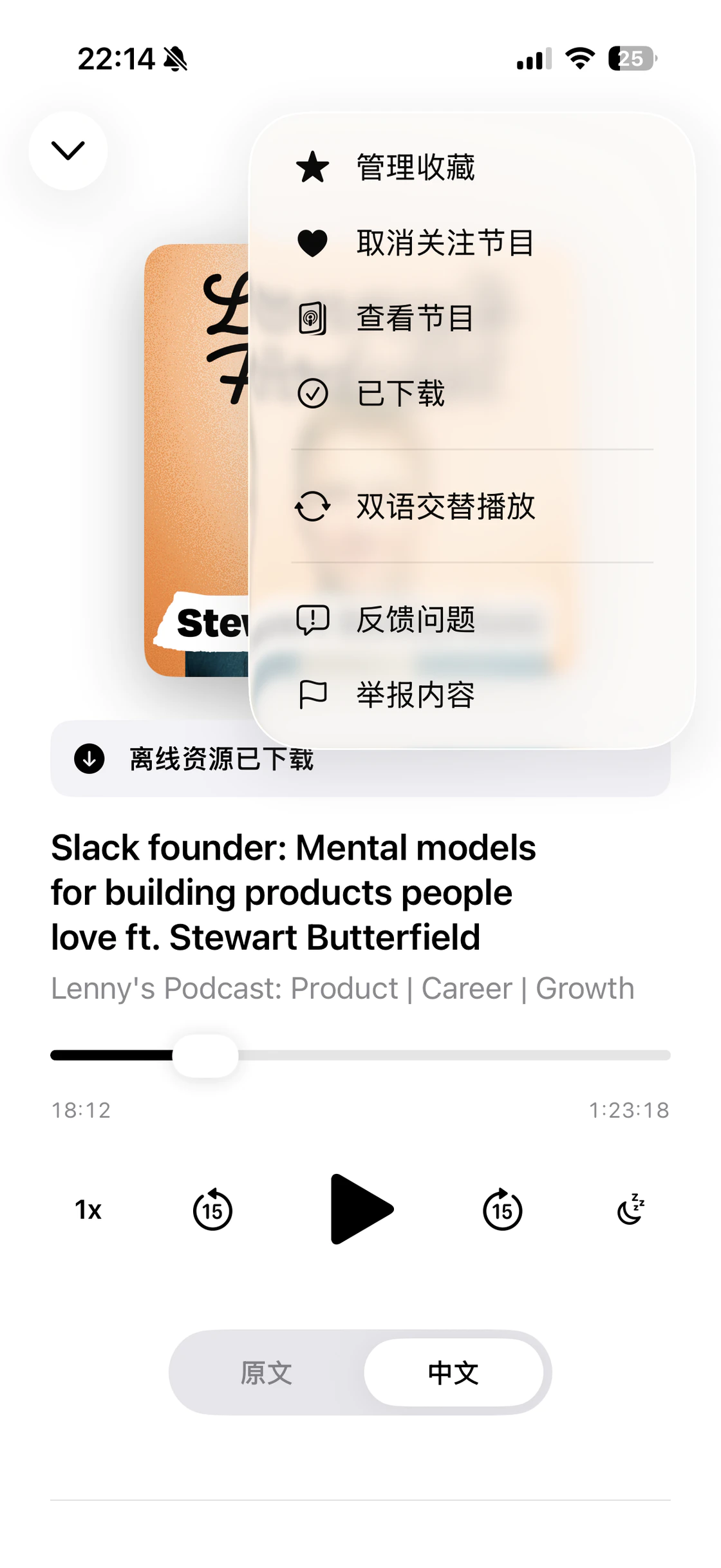Switch subtitles to 原文
Viewport: 721px width, 1568px height.
(x=266, y=1372)
